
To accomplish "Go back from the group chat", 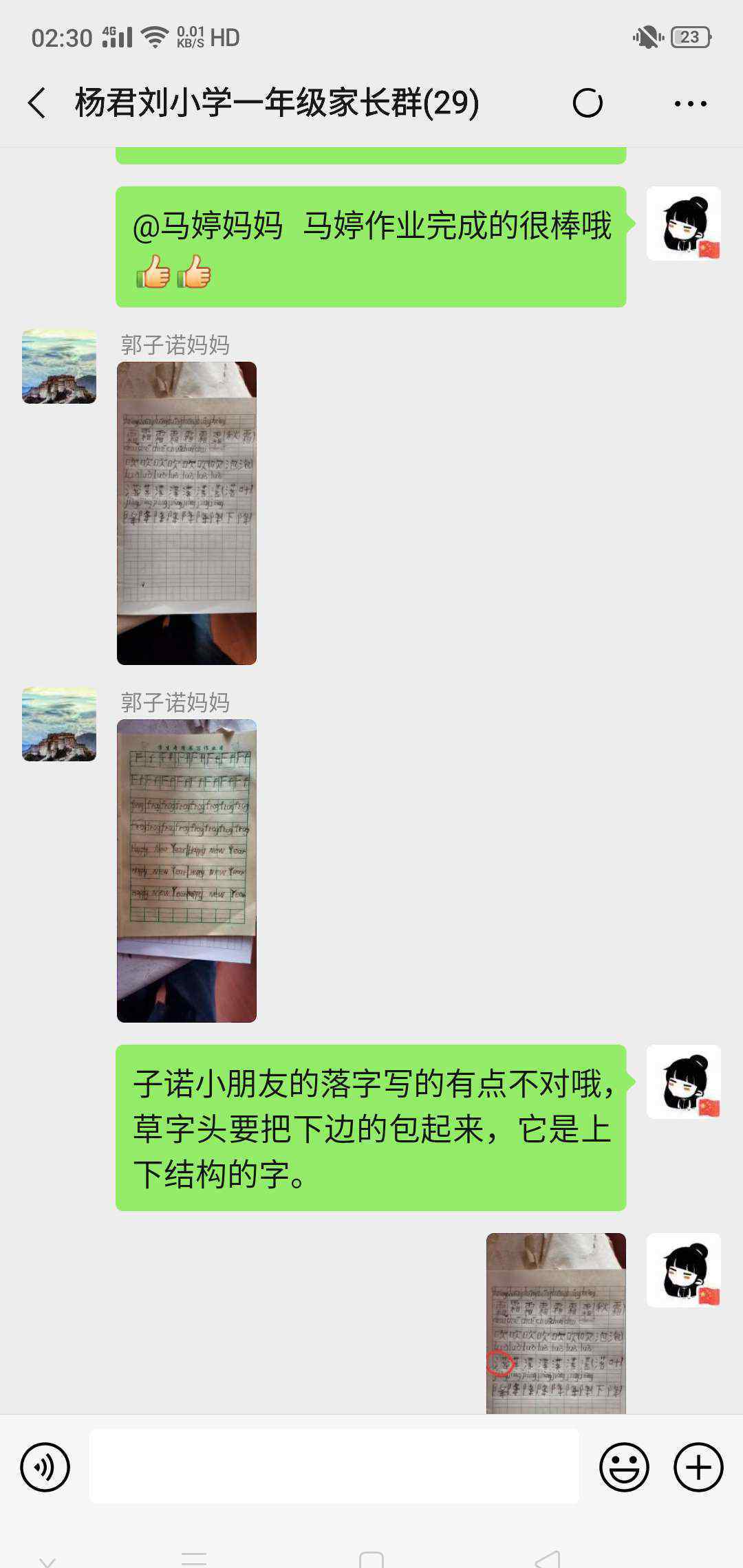I will [37, 103].
